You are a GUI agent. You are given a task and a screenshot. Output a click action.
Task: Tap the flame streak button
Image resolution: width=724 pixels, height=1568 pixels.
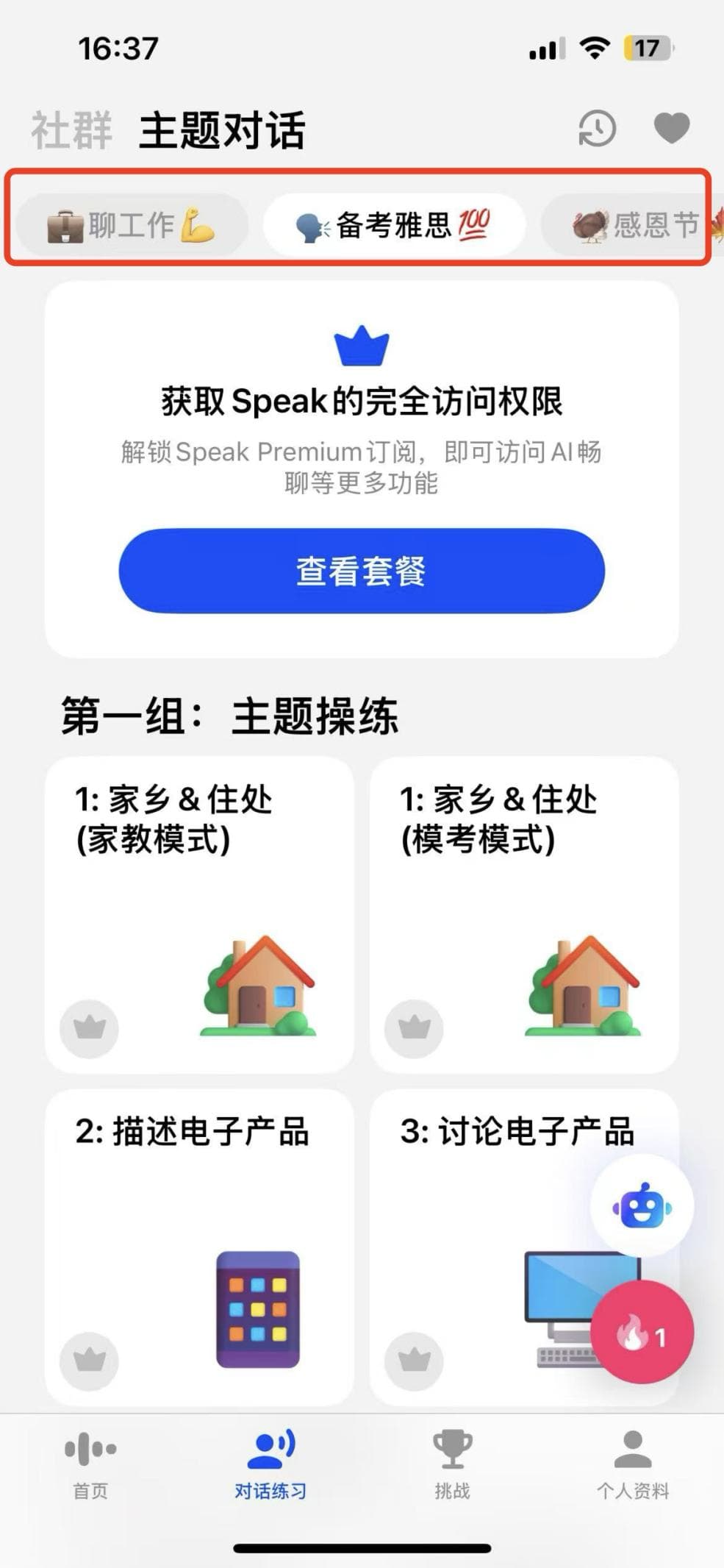click(x=642, y=1332)
